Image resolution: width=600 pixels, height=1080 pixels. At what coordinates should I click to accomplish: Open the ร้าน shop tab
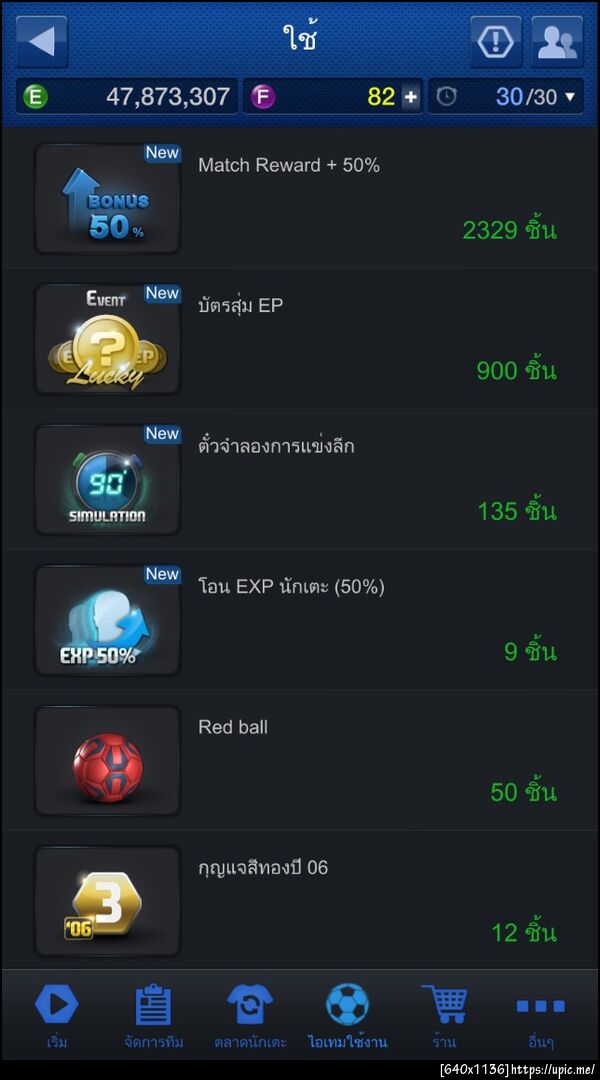(x=444, y=1016)
